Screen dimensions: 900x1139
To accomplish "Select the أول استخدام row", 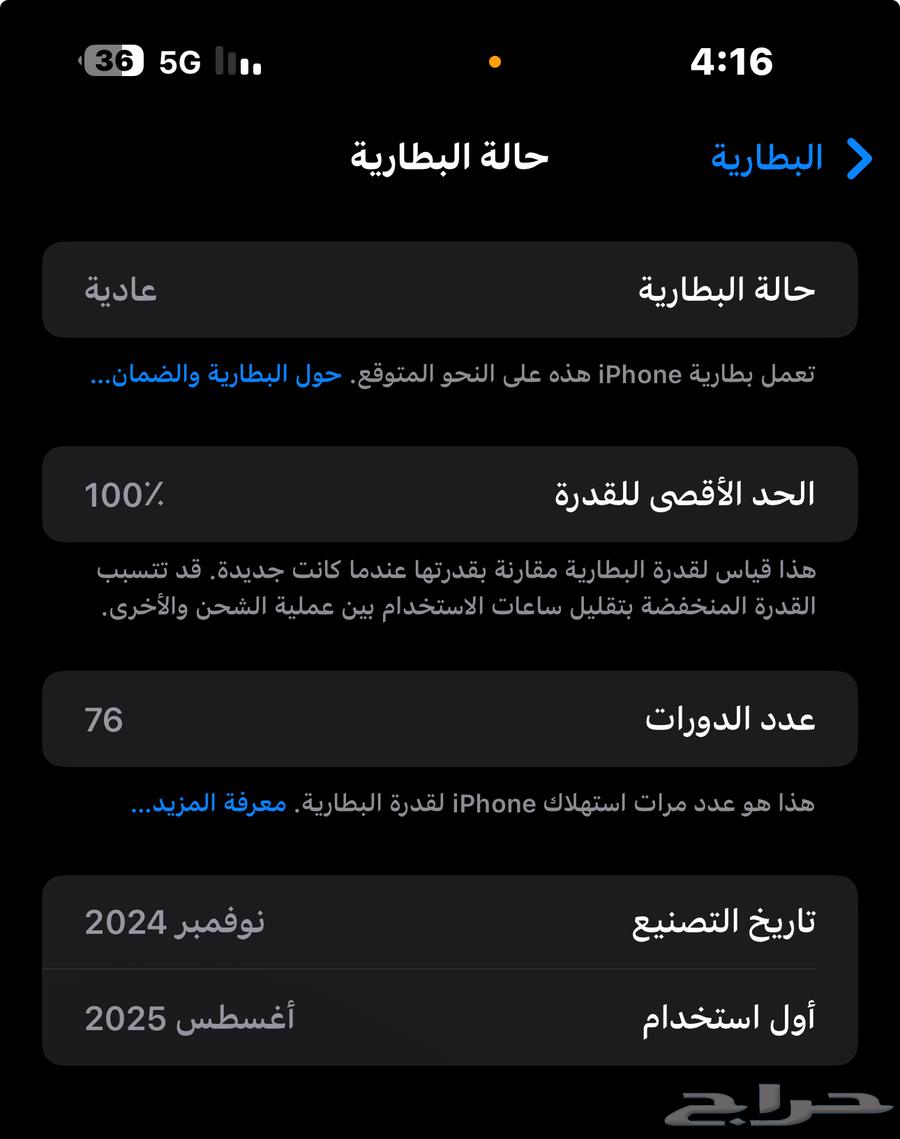I will tap(450, 1018).
